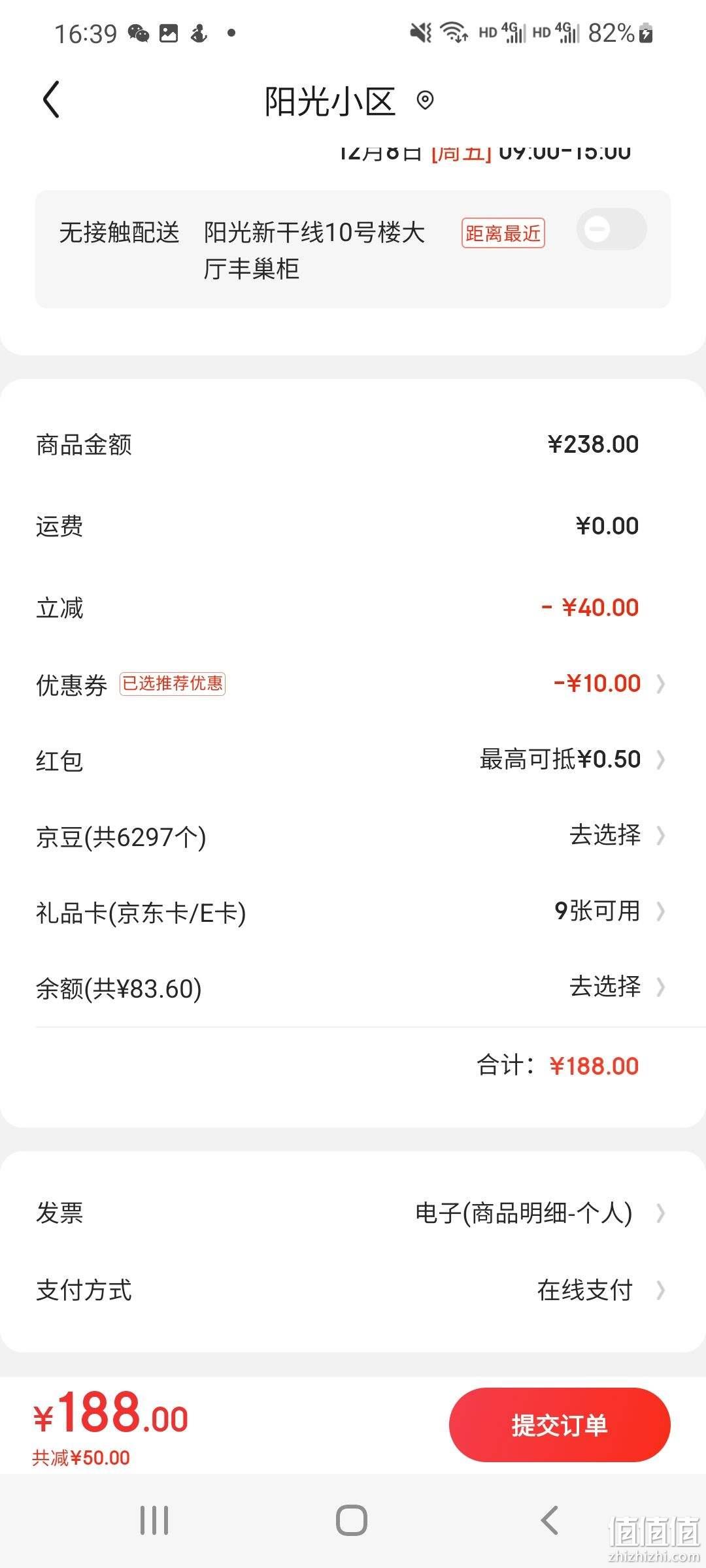Open recent apps from navigation bar
This screenshot has width=706, height=1568.
coord(154,1520)
